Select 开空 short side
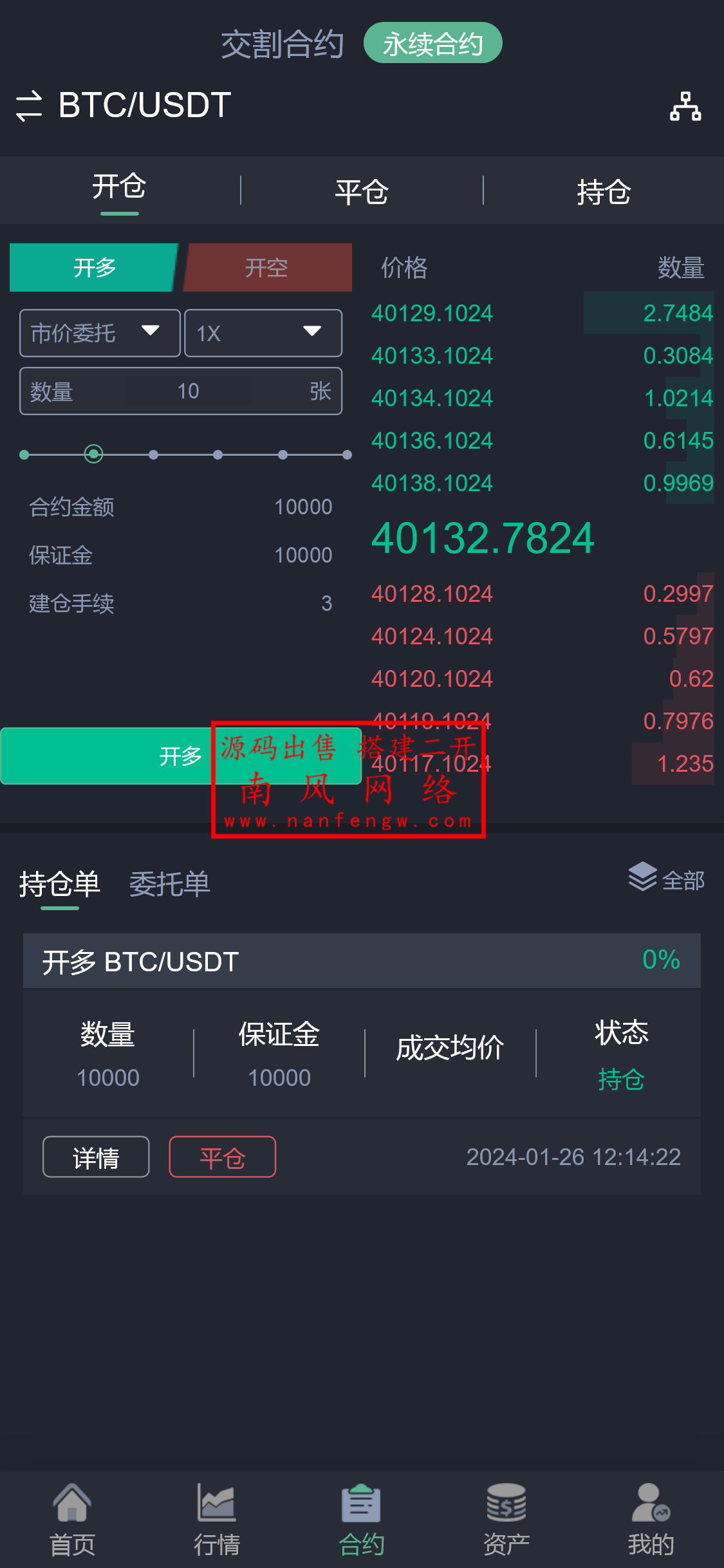Image resolution: width=724 pixels, height=1568 pixels. coord(266,268)
